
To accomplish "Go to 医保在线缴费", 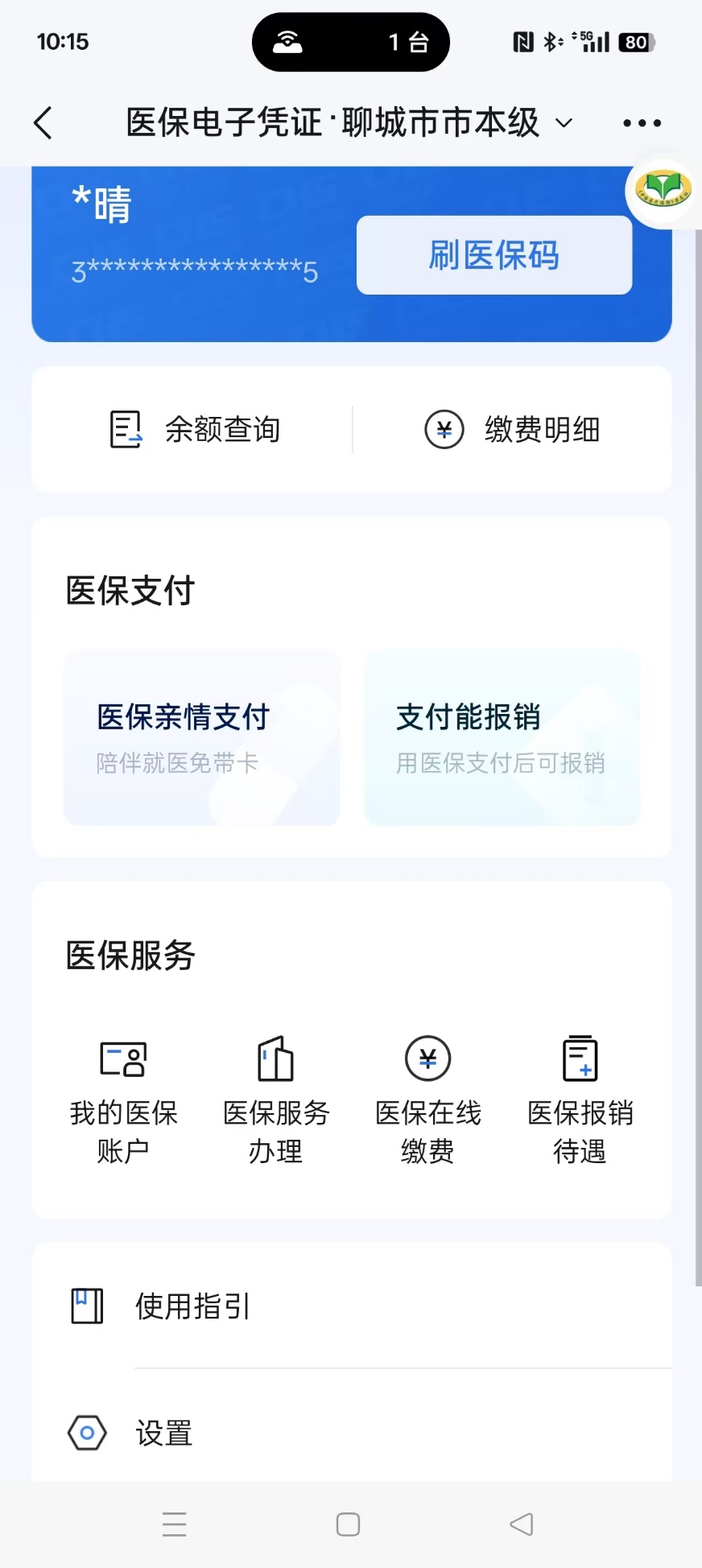I will [x=427, y=1099].
